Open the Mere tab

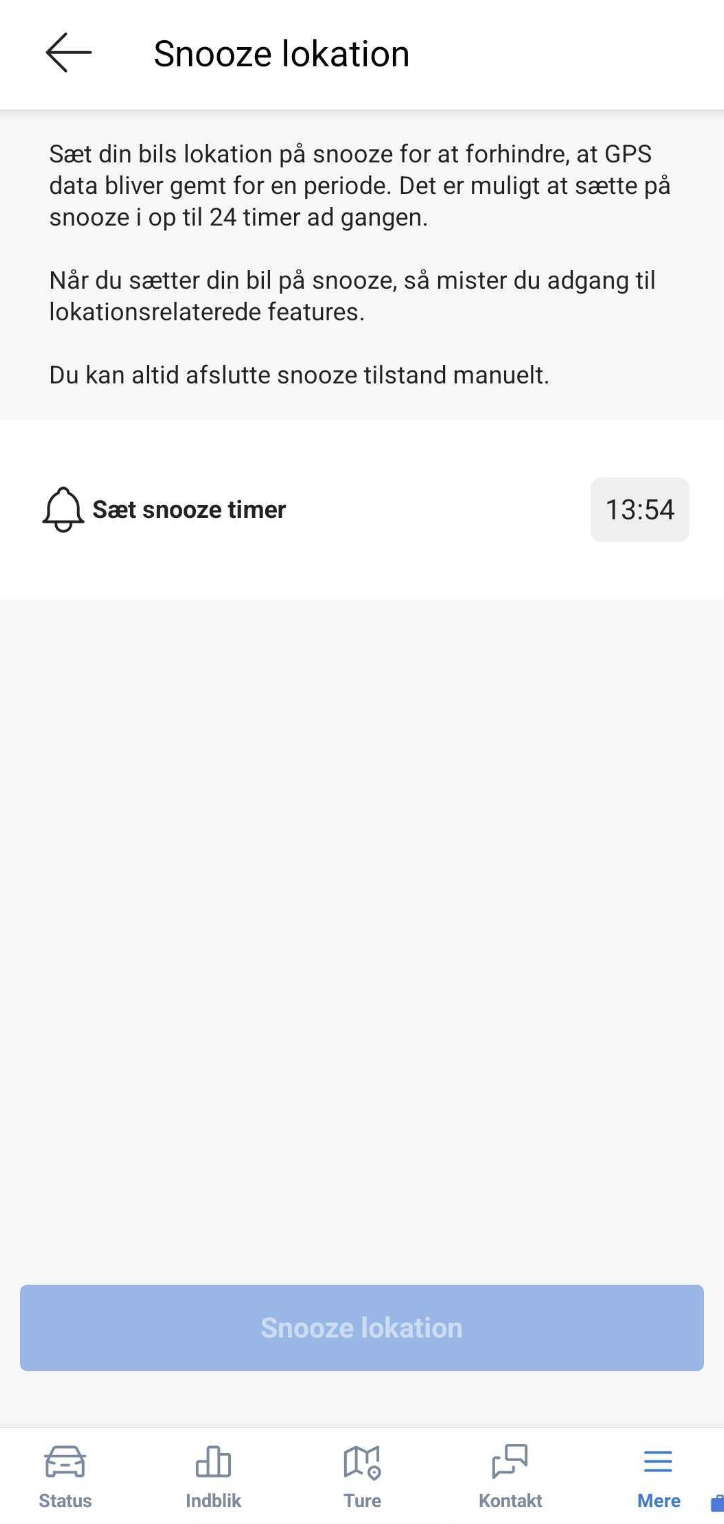658,1476
